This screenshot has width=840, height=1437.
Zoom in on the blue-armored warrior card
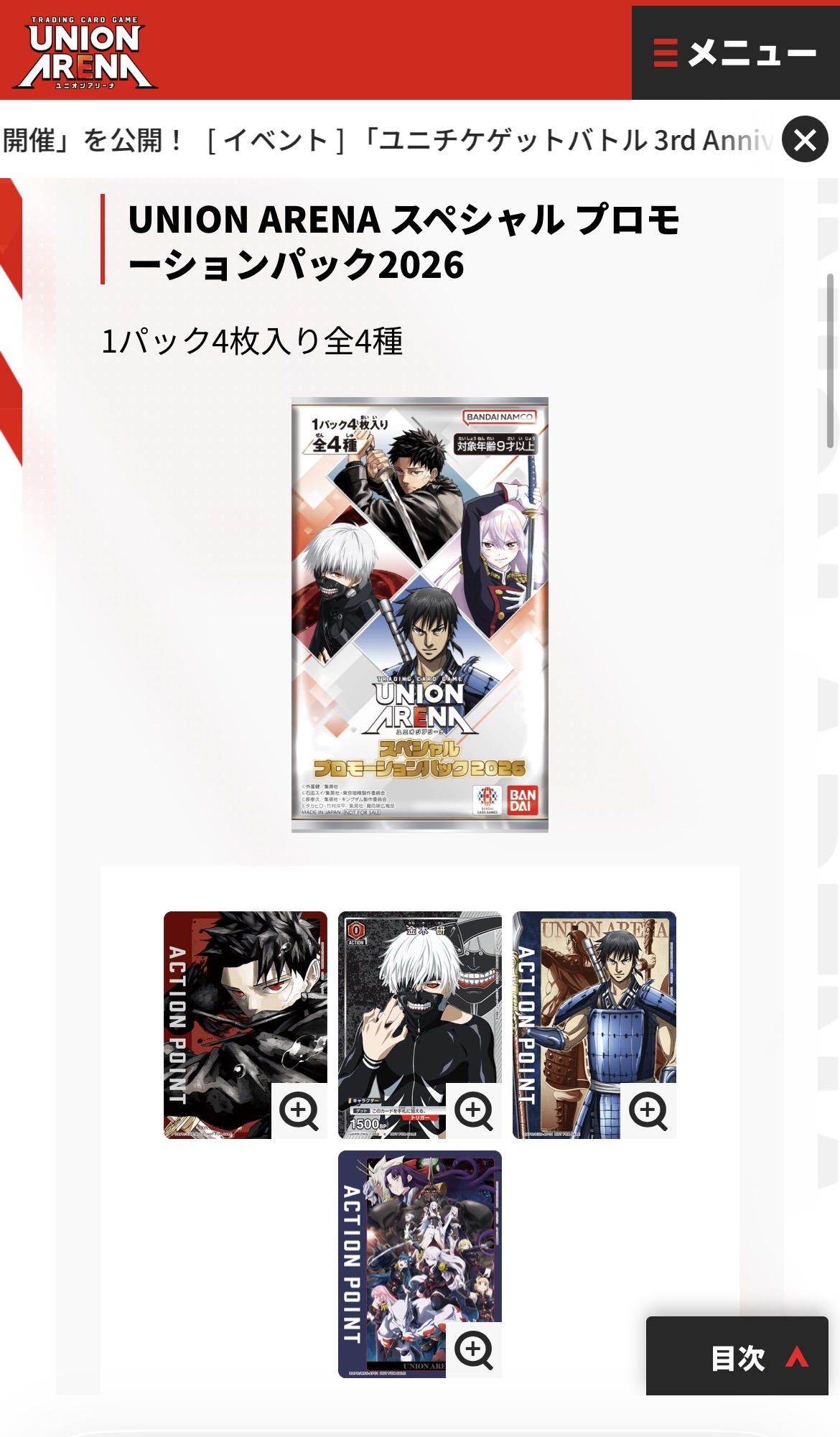pos(648,1110)
